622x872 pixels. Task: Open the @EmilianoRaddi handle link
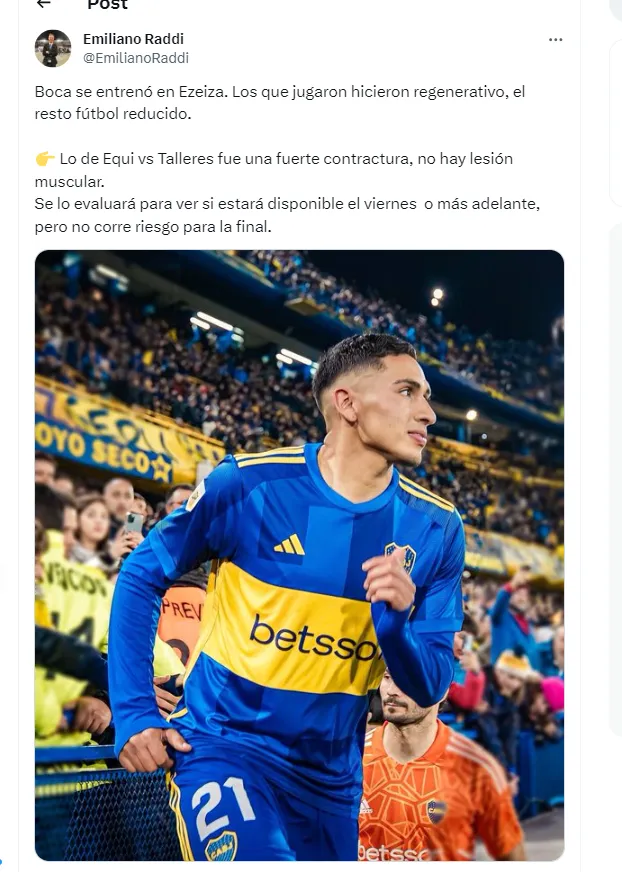pos(136,58)
